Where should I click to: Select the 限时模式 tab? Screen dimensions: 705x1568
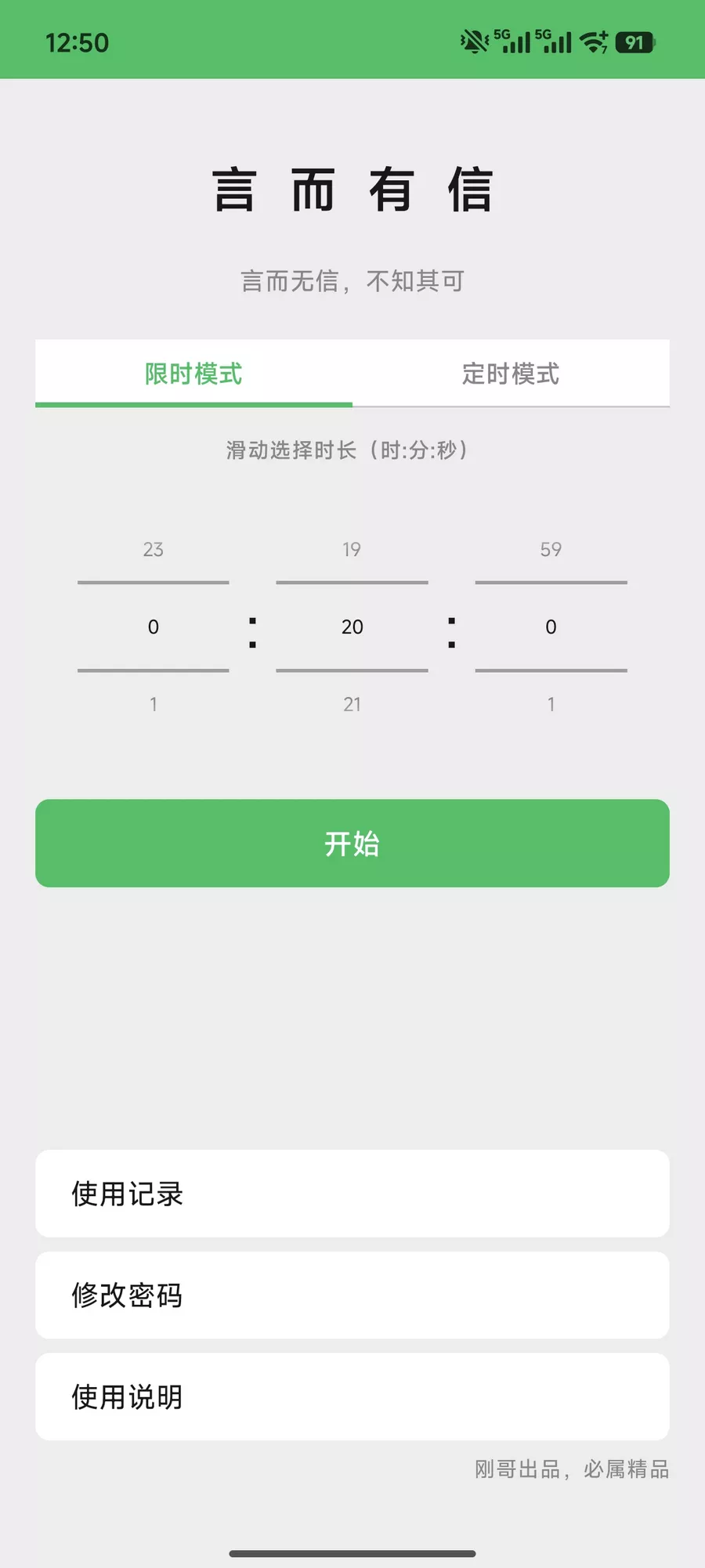click(x=192, y=374)
